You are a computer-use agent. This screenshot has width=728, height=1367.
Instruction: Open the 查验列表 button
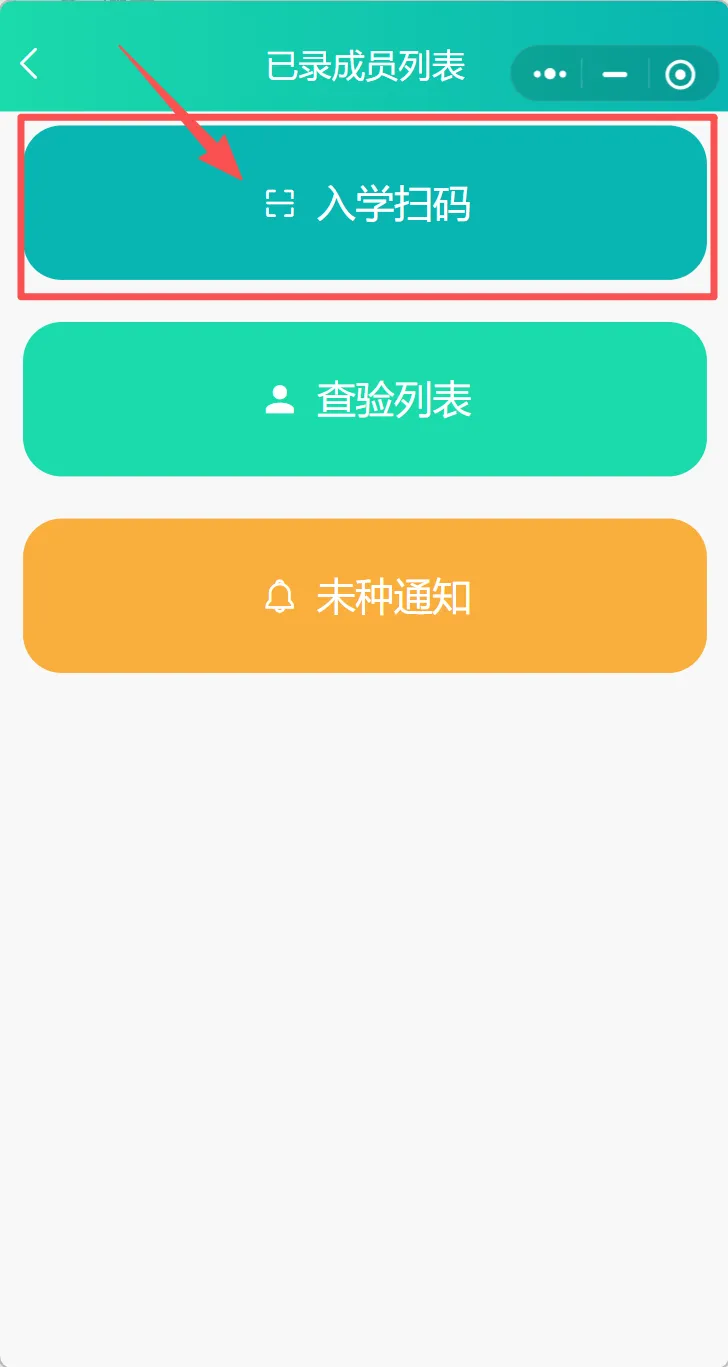pos(365,399)
